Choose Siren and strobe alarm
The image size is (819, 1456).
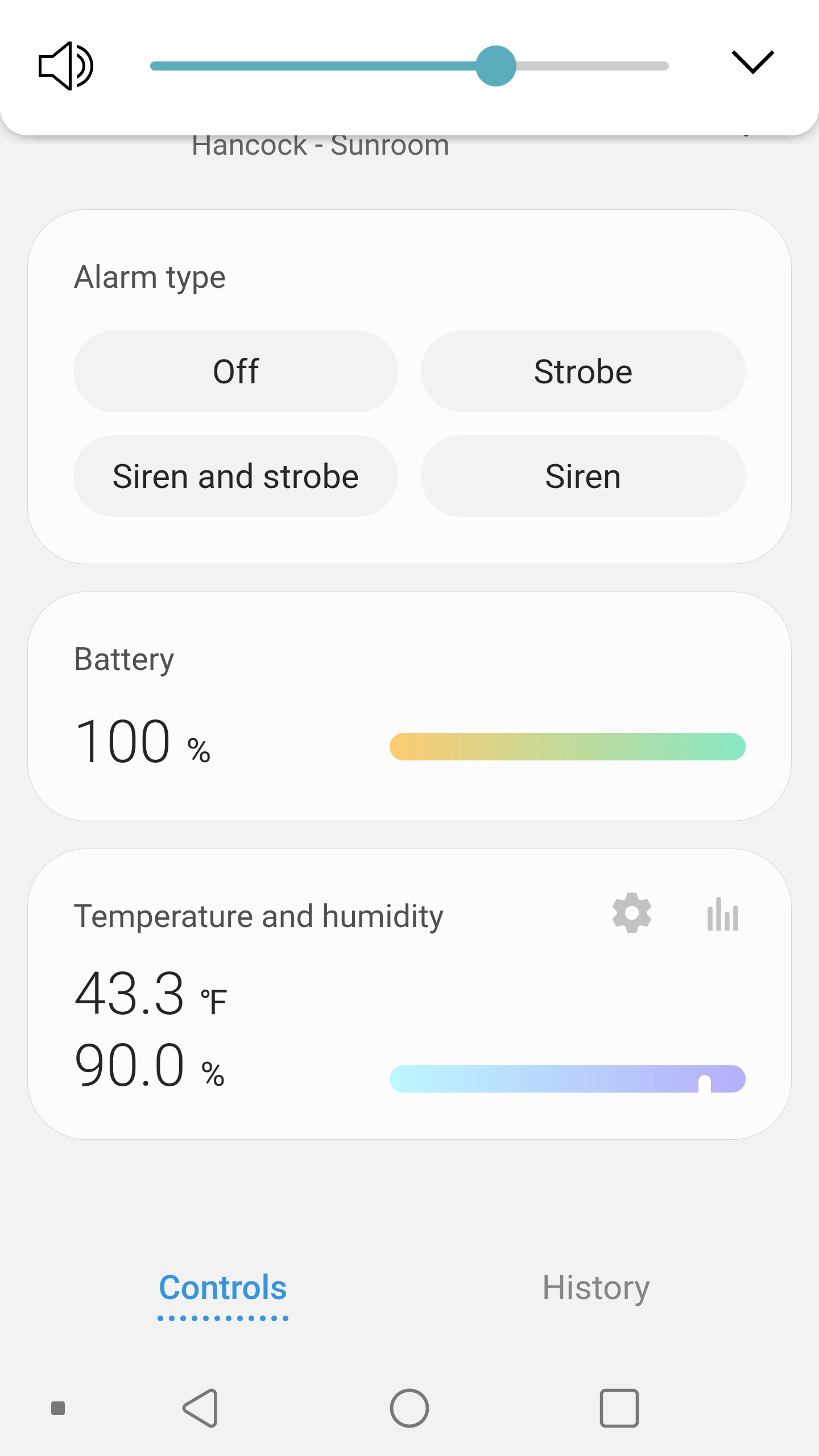click(235, 476)
